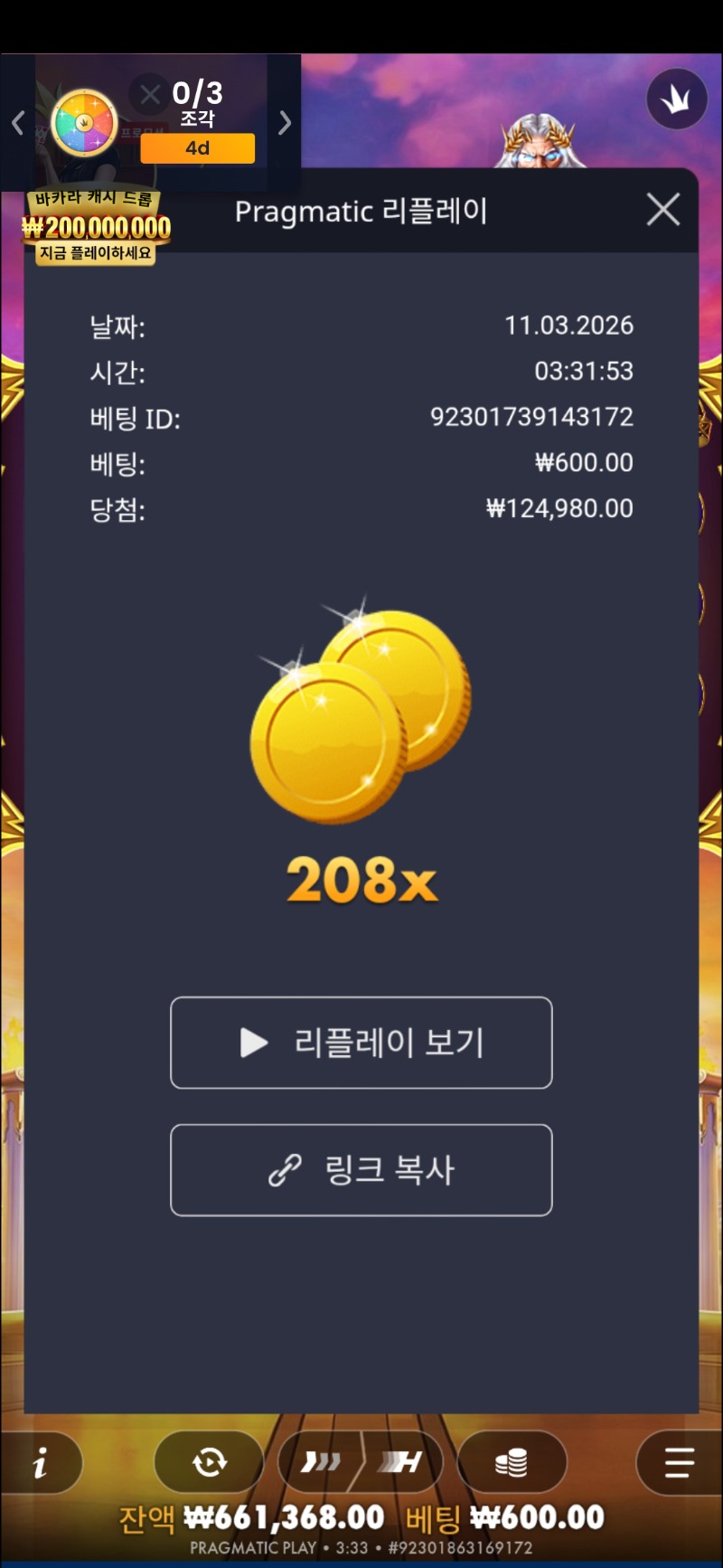This screenshot has width=723, height=1568.
Task: Open the autoplay spin settings
Action: [x=210, y=1462]
